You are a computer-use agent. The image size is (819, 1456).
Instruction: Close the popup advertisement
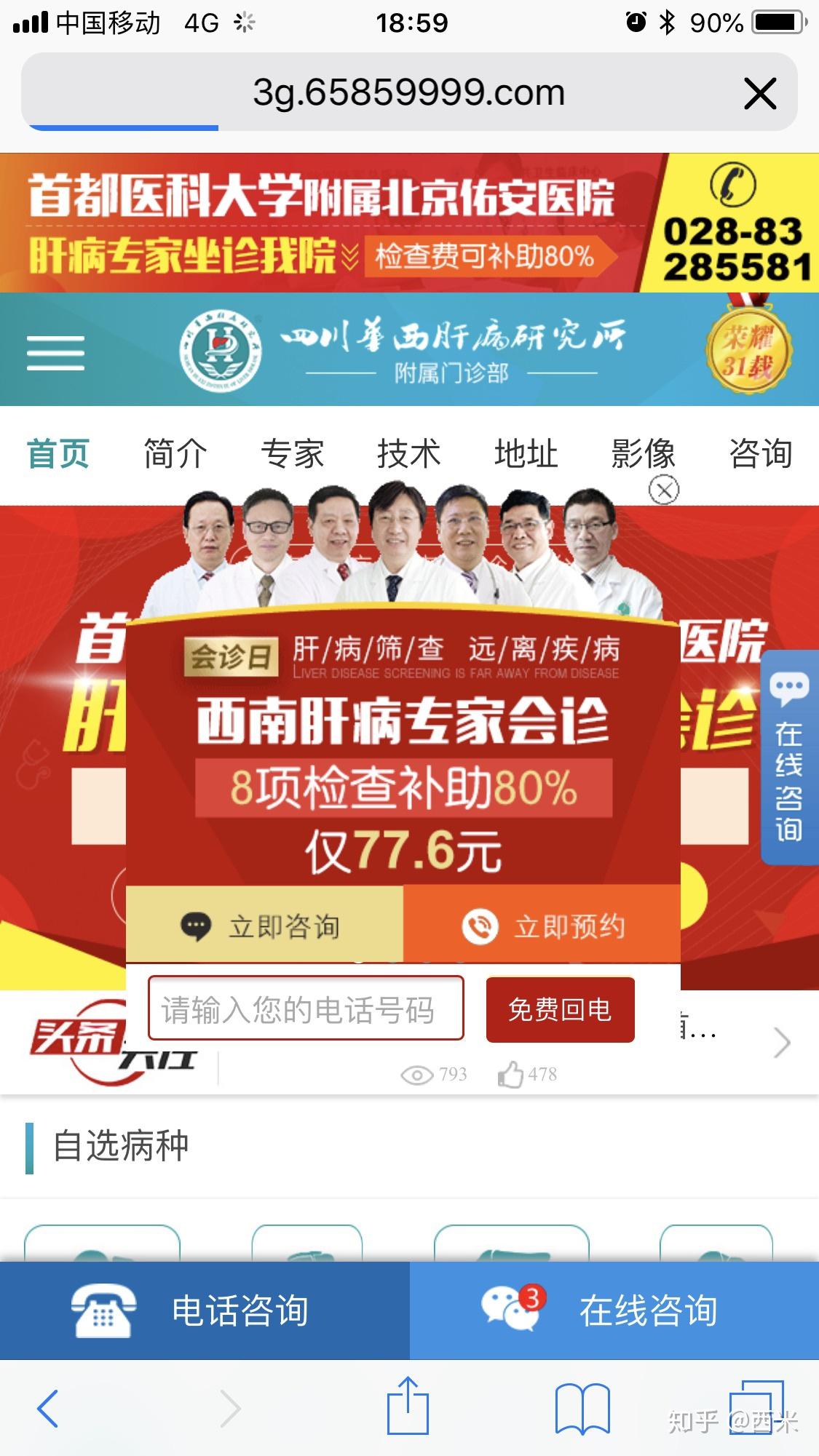click(x=664, y=490)
